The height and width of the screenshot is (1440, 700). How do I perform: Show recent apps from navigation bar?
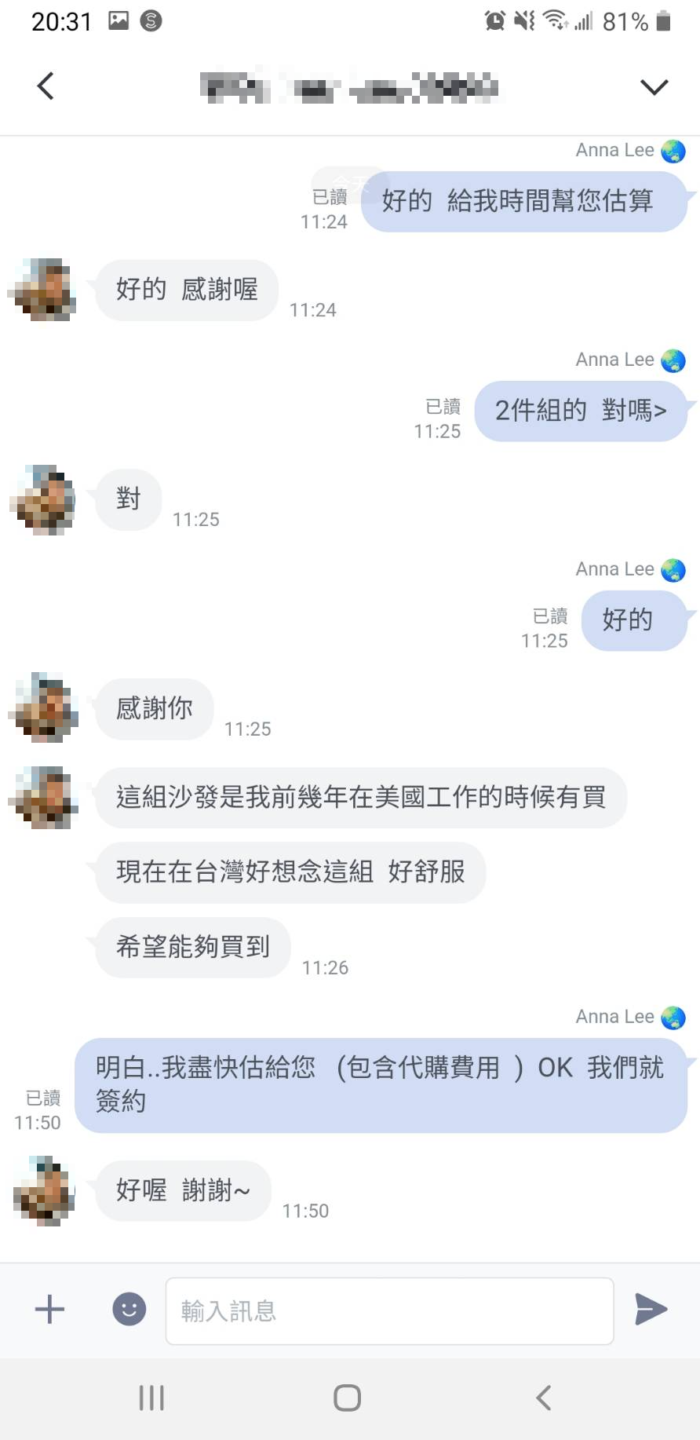(152, 1397)
